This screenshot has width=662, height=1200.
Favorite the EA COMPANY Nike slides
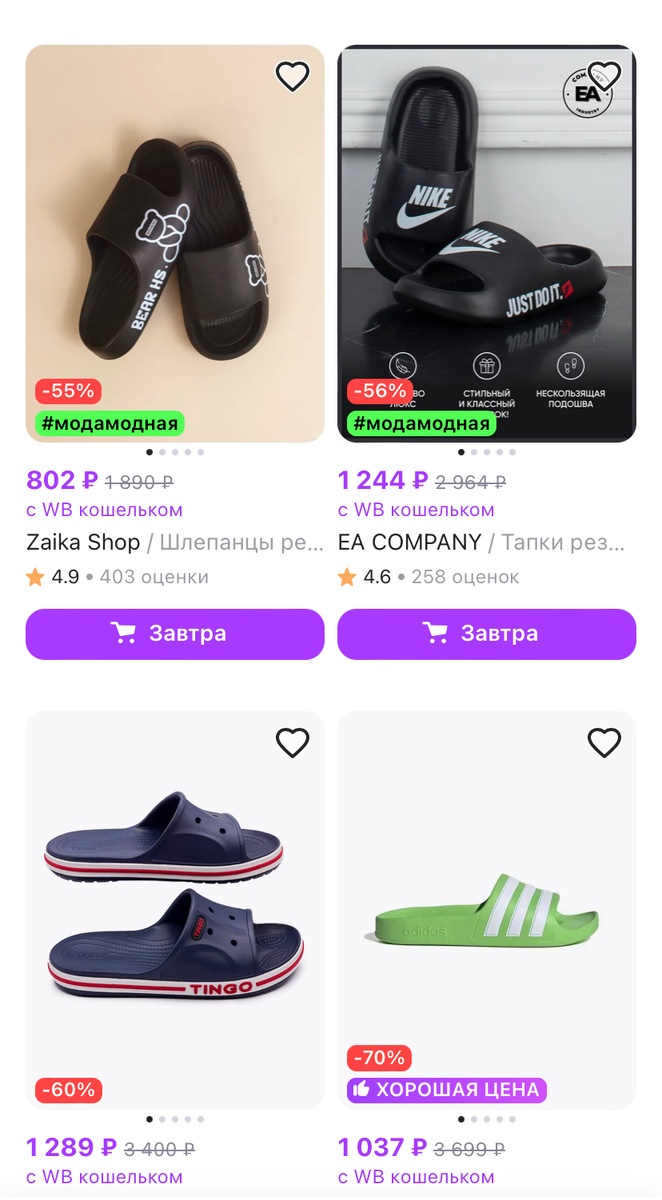604,76
